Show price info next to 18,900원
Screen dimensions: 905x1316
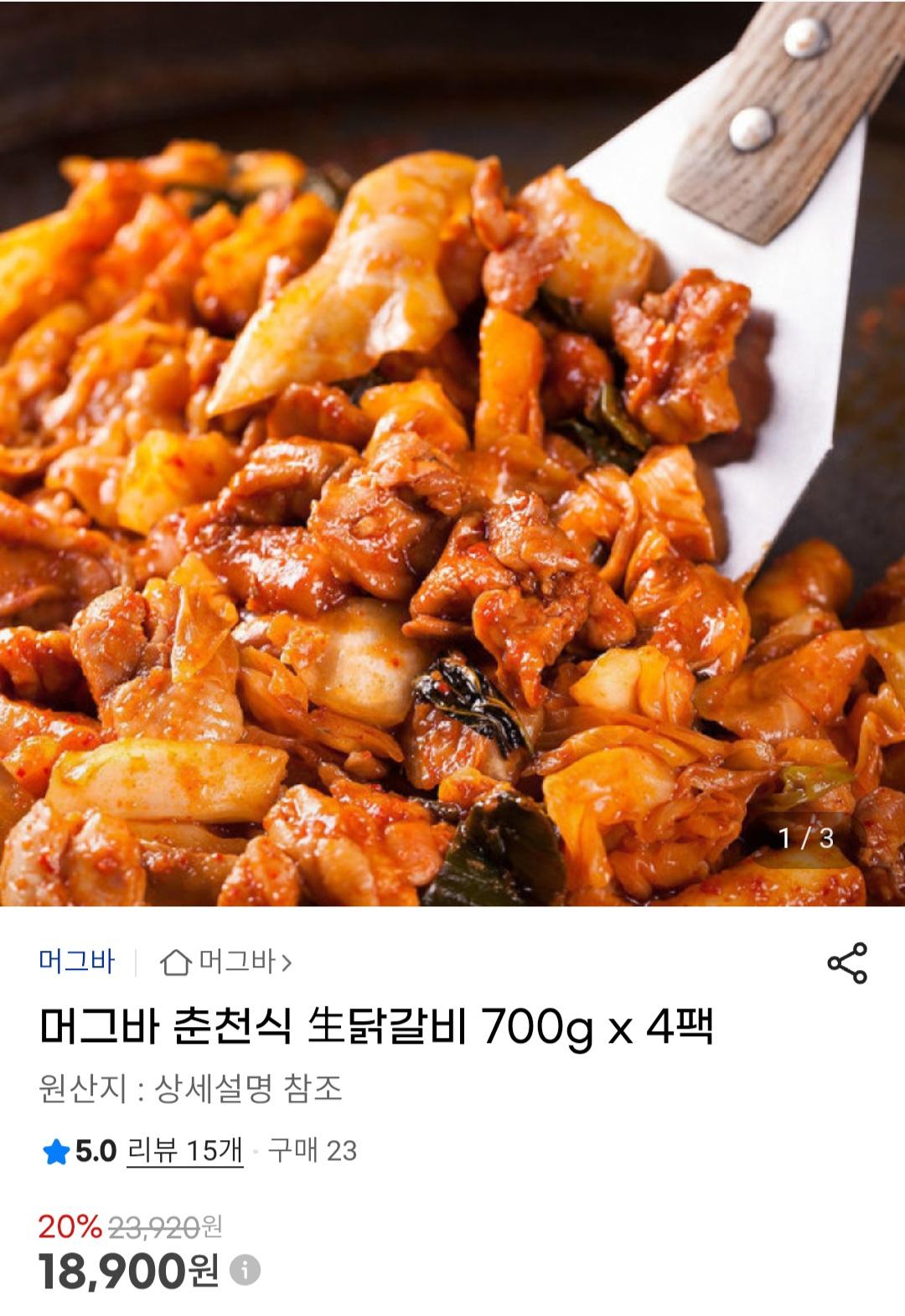(245, 1270)
